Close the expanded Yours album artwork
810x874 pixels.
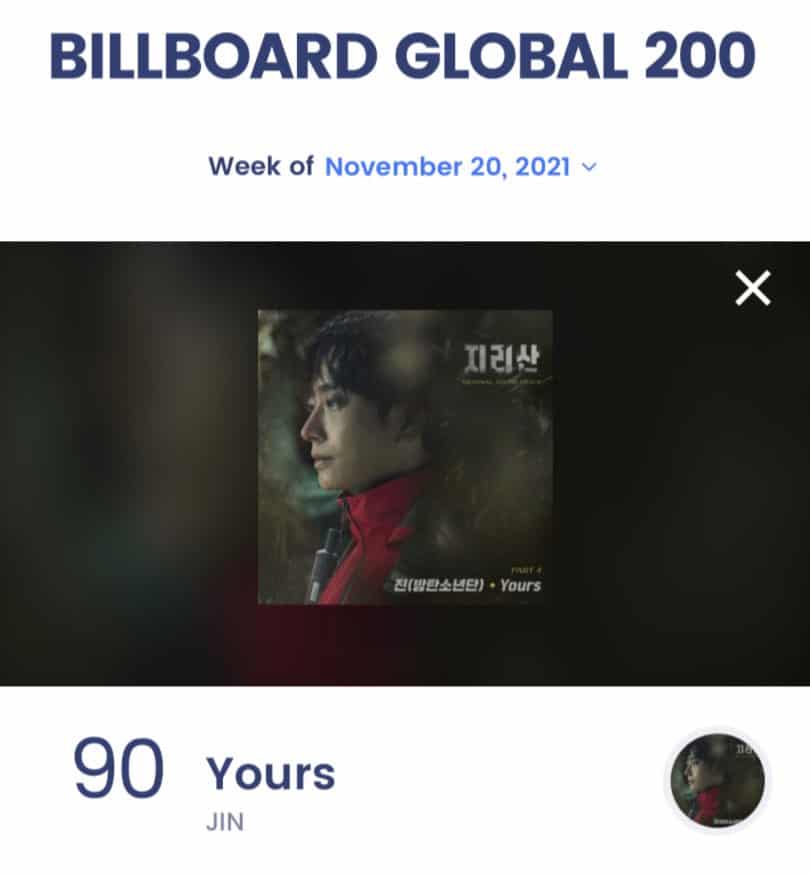pos(752,288)
